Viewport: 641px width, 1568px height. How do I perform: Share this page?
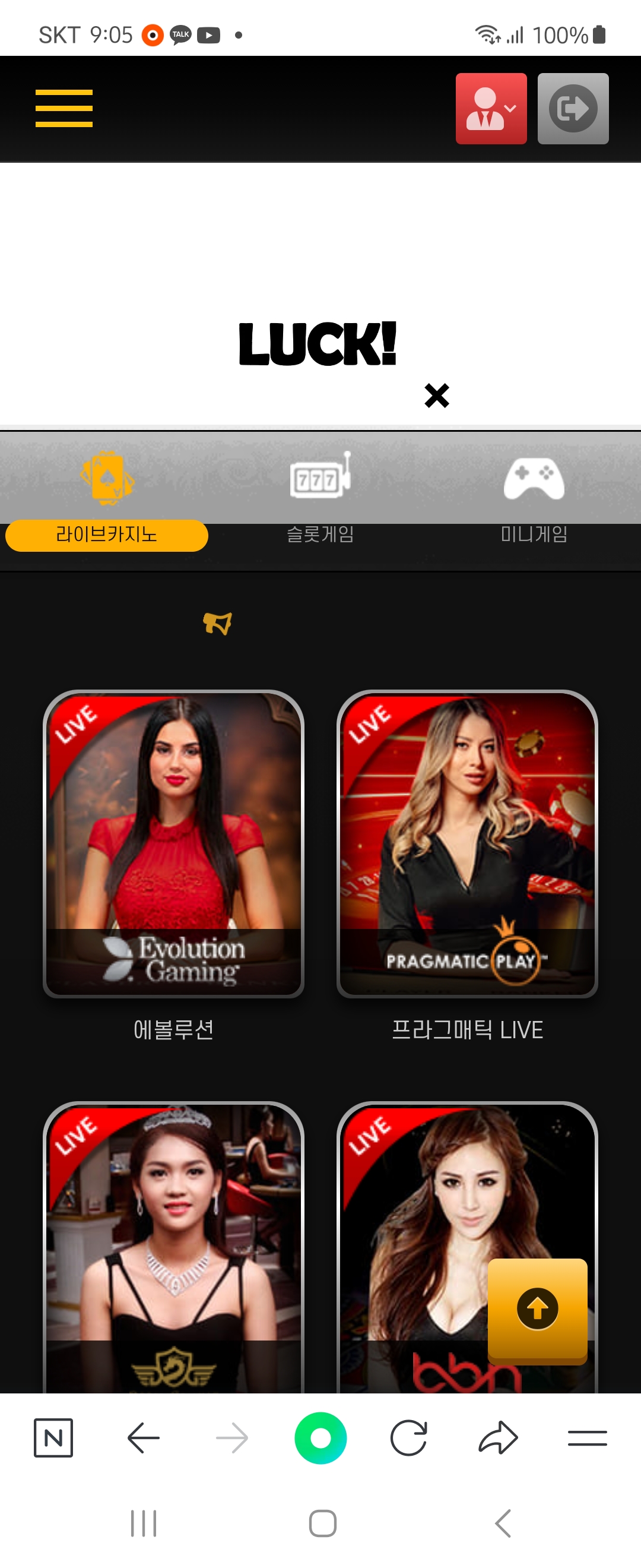coord(498,1438)
